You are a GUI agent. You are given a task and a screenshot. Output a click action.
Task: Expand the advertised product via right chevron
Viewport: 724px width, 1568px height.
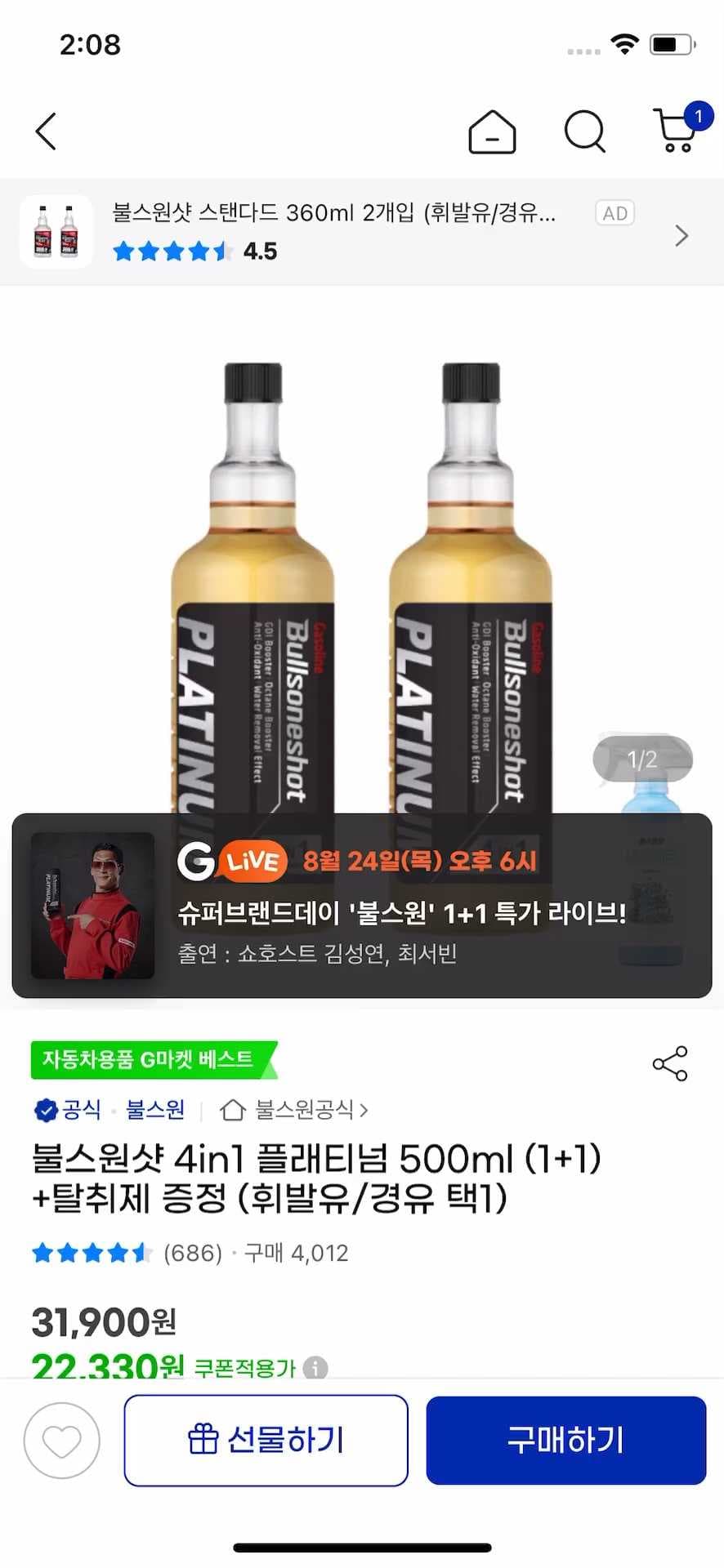[682, 235]
